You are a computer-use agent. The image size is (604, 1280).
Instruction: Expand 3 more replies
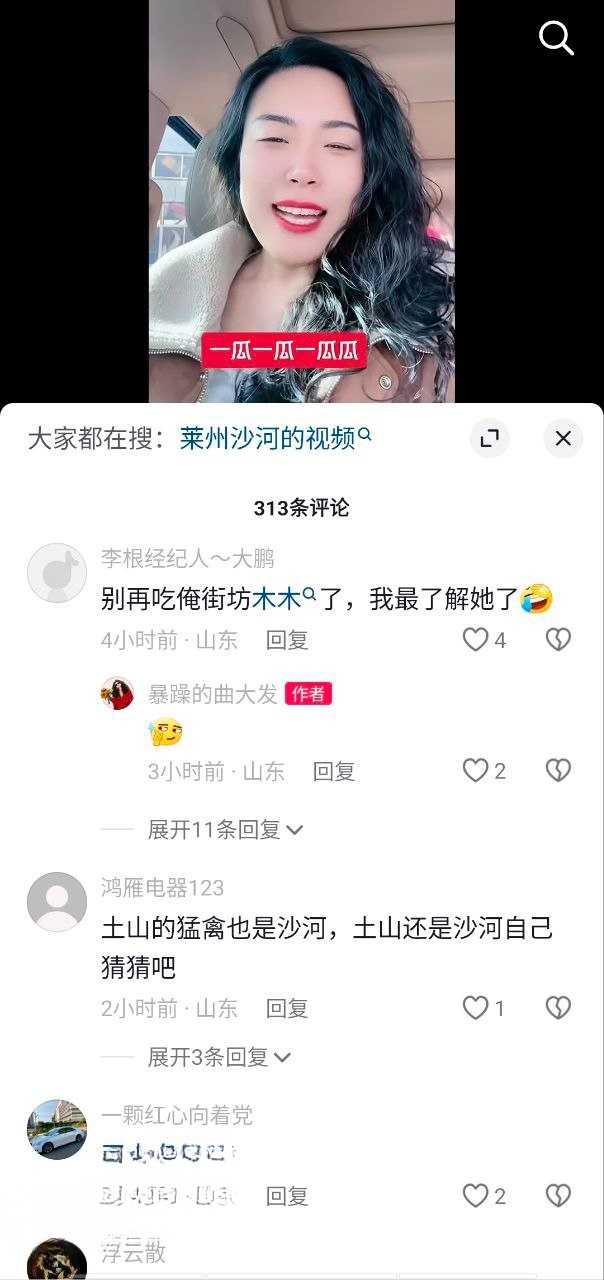[219, 1057]
